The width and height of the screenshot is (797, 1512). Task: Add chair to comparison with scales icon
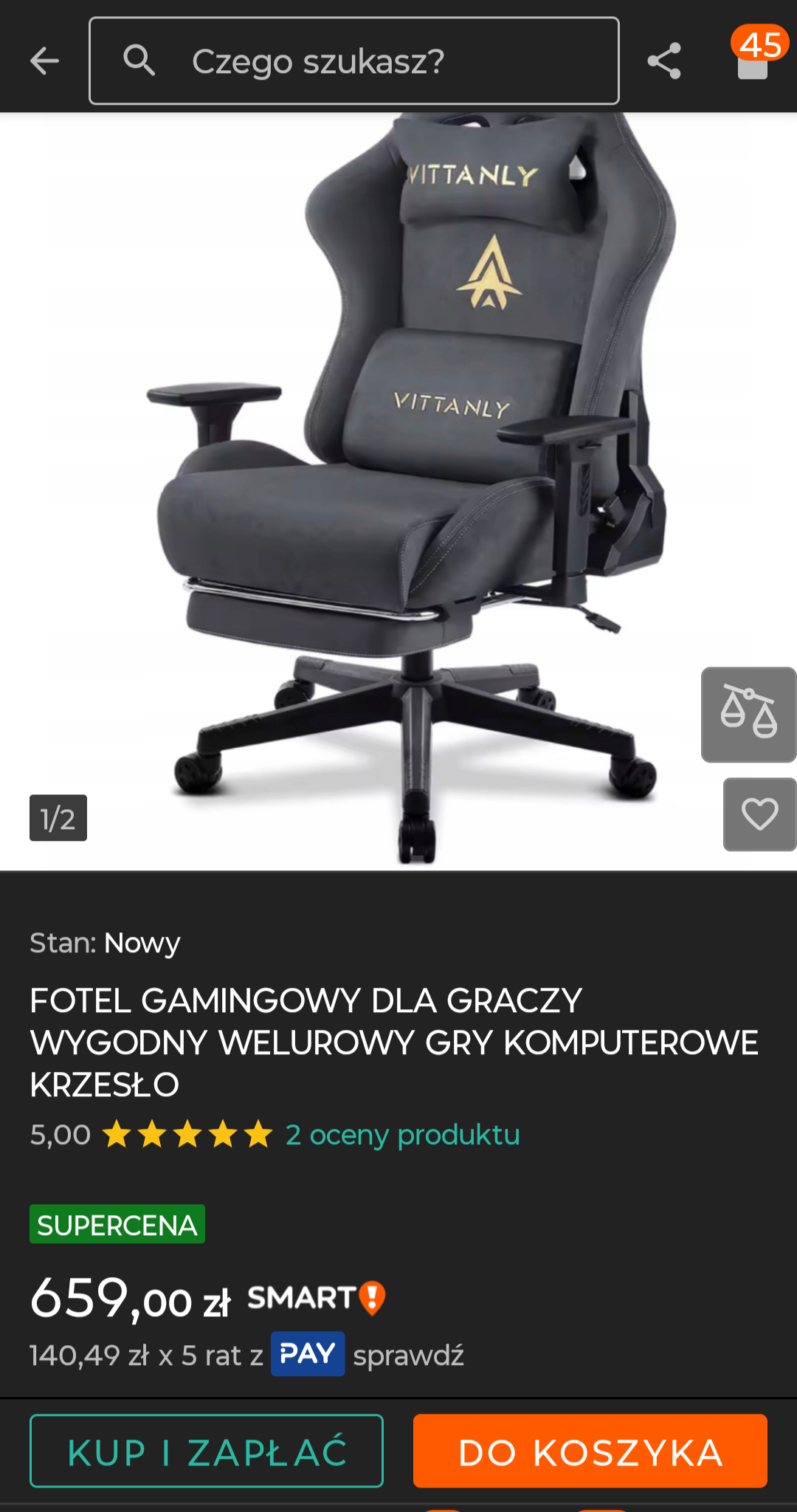pyautogui.click(x=748, y=715)
